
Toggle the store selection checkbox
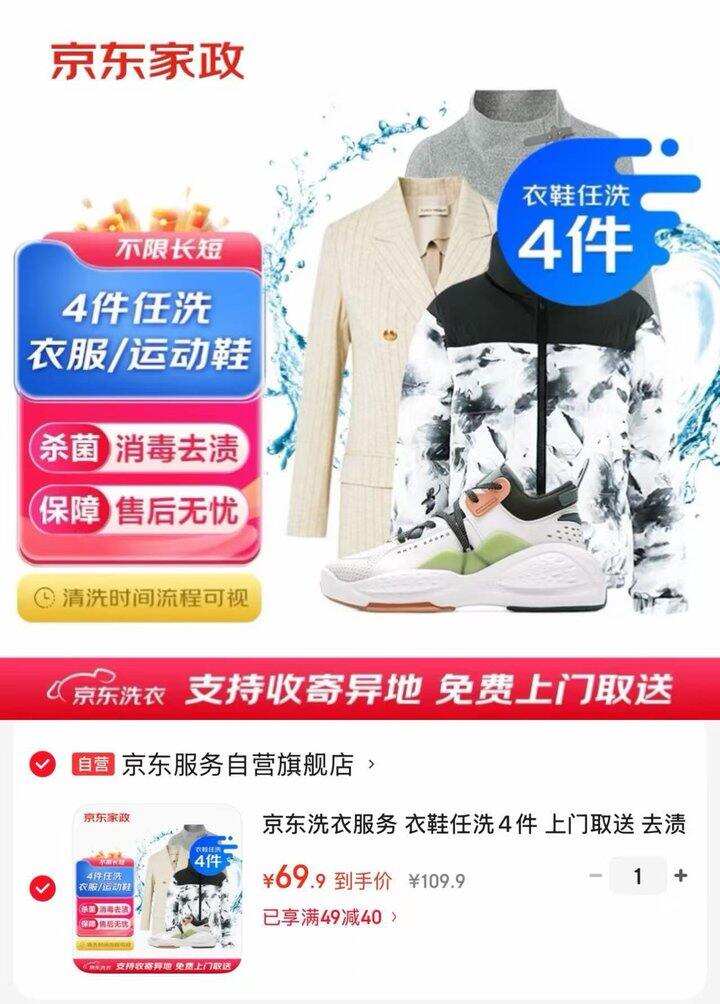coord(41,763)
